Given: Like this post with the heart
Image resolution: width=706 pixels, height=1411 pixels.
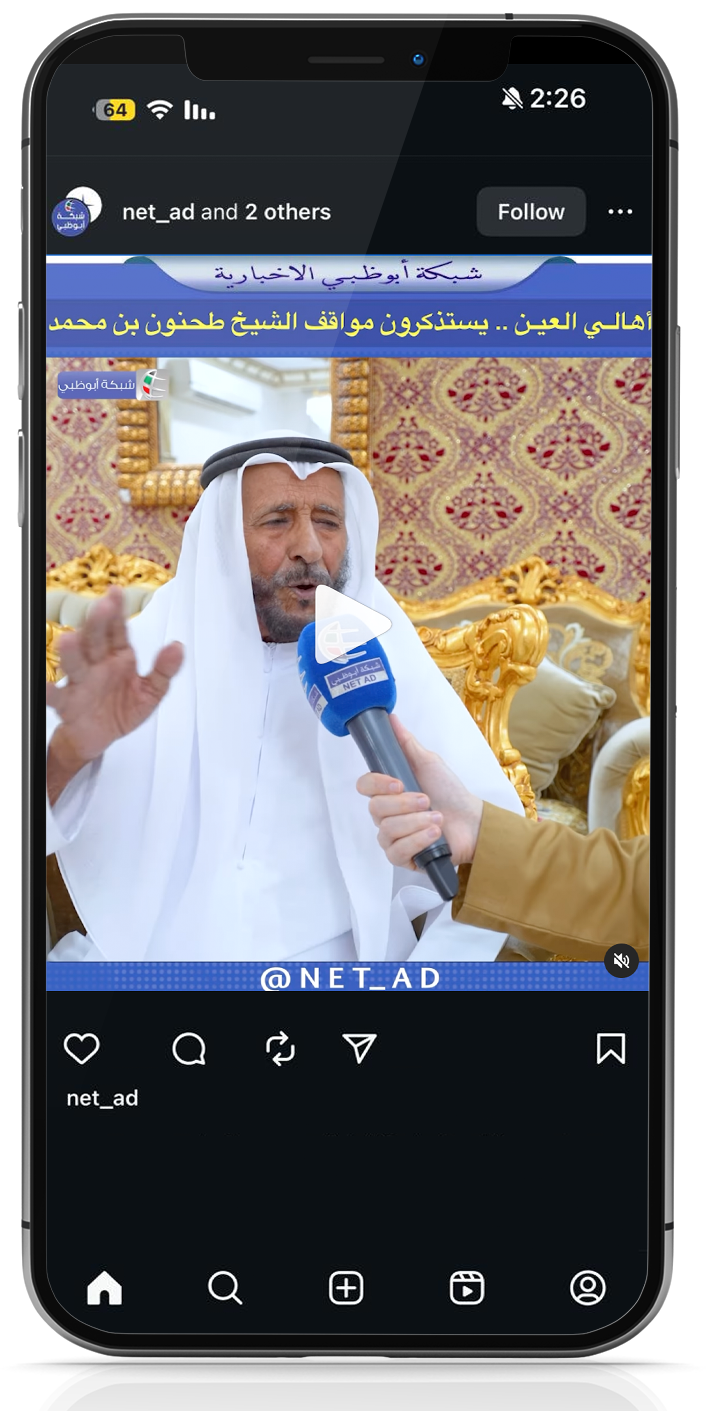Looking at the screenshot, I should coord(82,1048).
